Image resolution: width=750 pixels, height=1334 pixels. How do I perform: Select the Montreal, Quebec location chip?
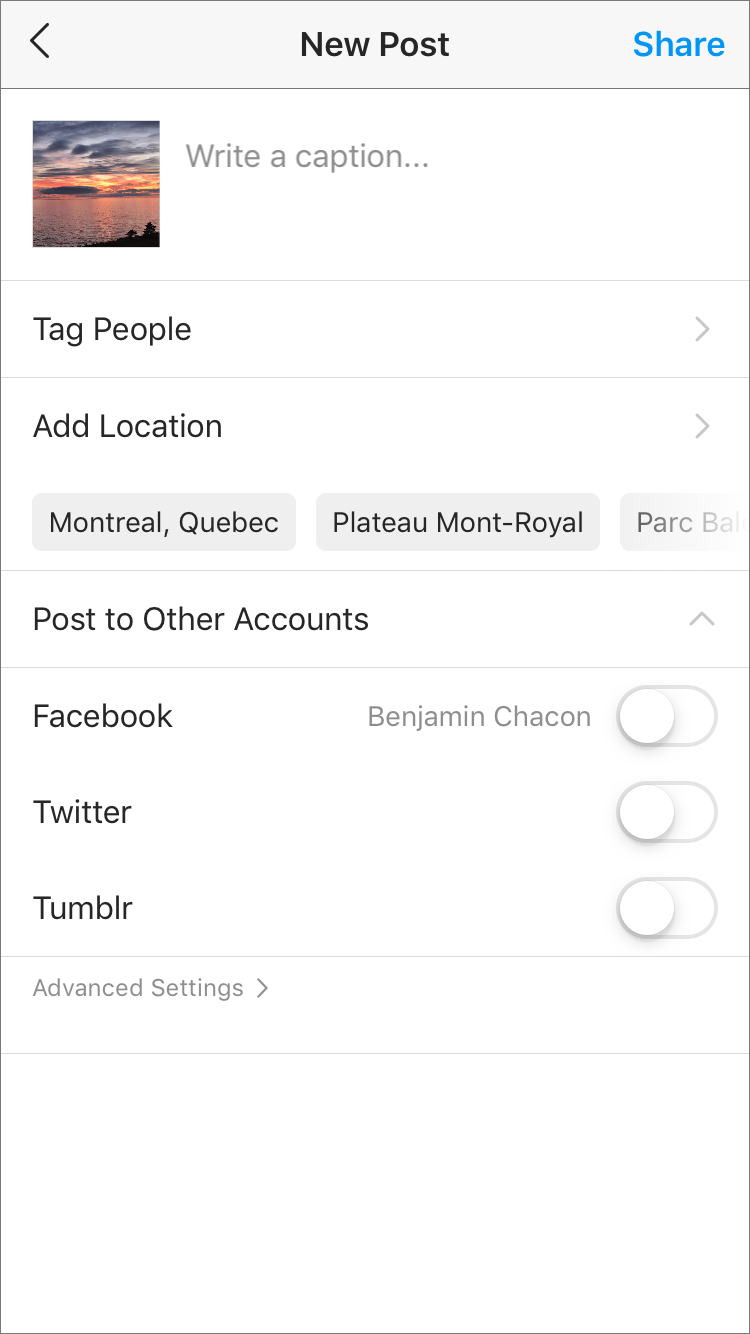point(164,522)
